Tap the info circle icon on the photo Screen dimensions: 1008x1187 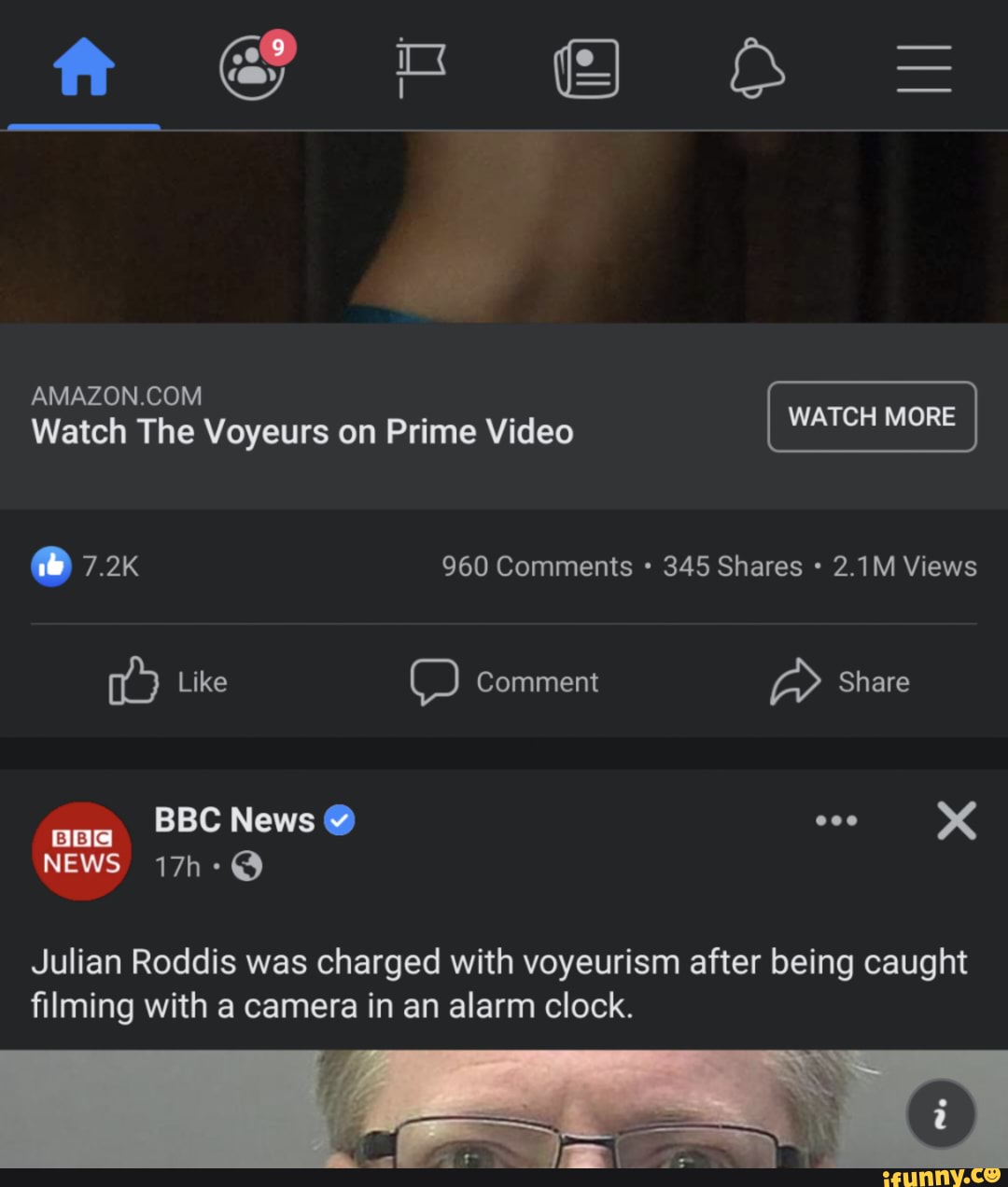click(940, 1113)
